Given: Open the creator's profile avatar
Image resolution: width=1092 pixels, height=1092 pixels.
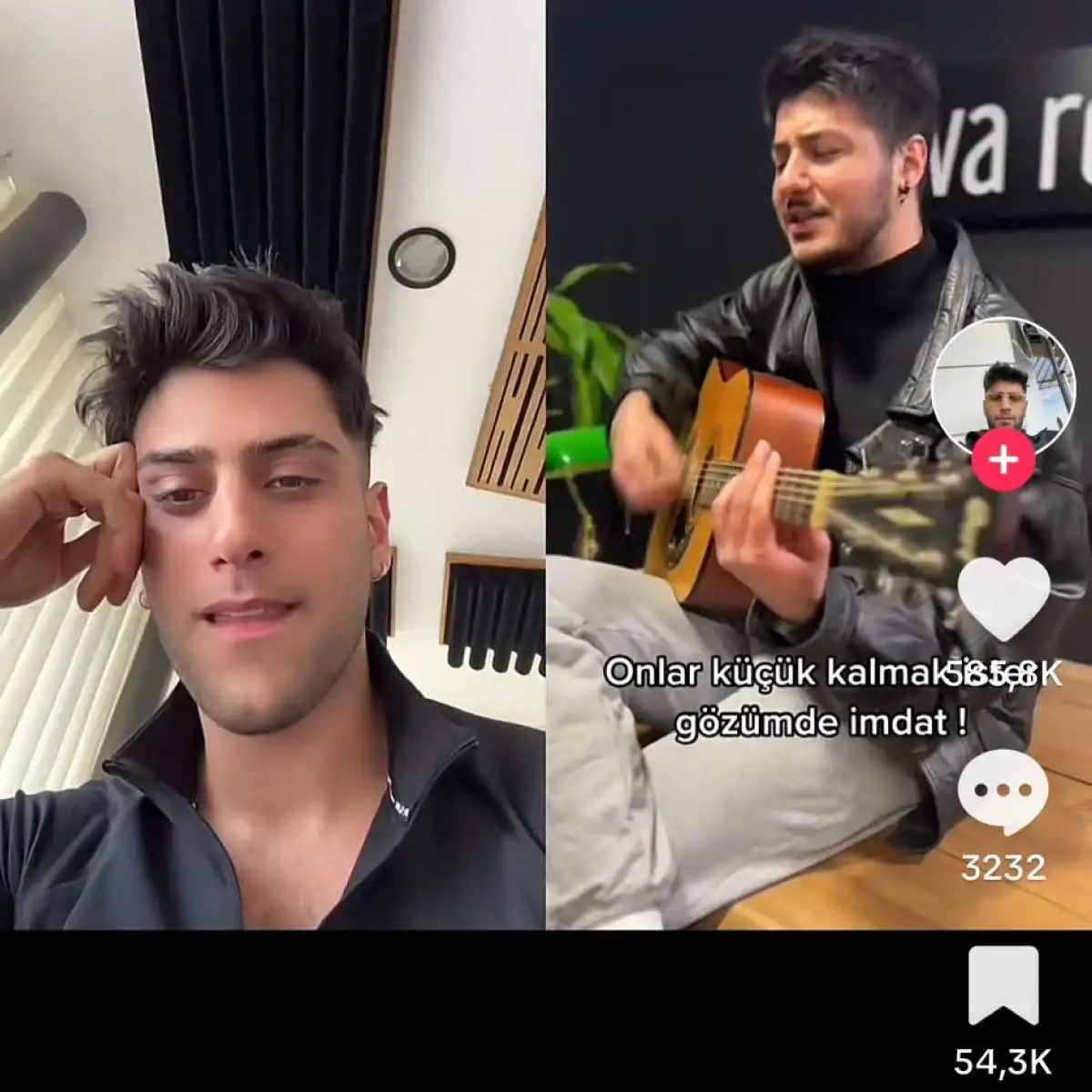Looking at the screenshot, I should point(1003,388).
